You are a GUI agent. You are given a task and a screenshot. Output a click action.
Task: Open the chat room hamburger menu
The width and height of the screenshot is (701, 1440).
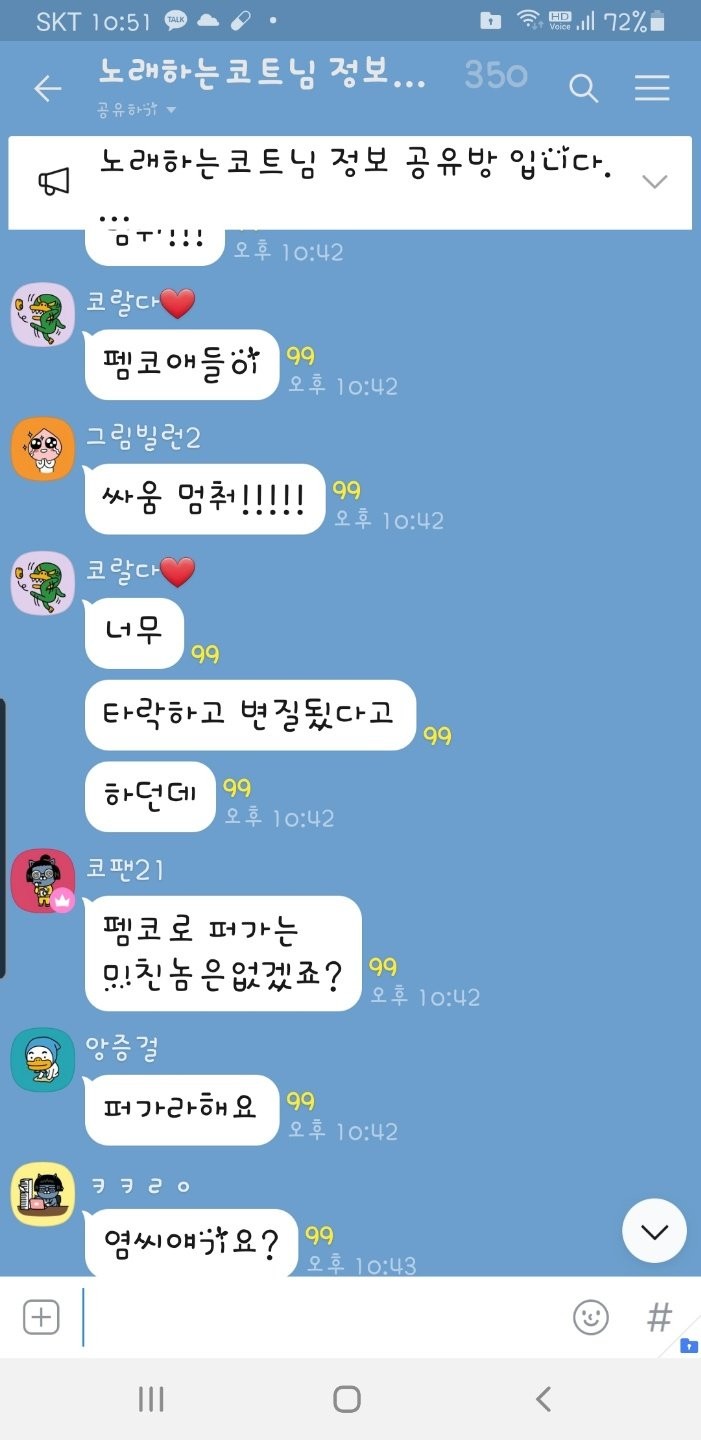651,89
